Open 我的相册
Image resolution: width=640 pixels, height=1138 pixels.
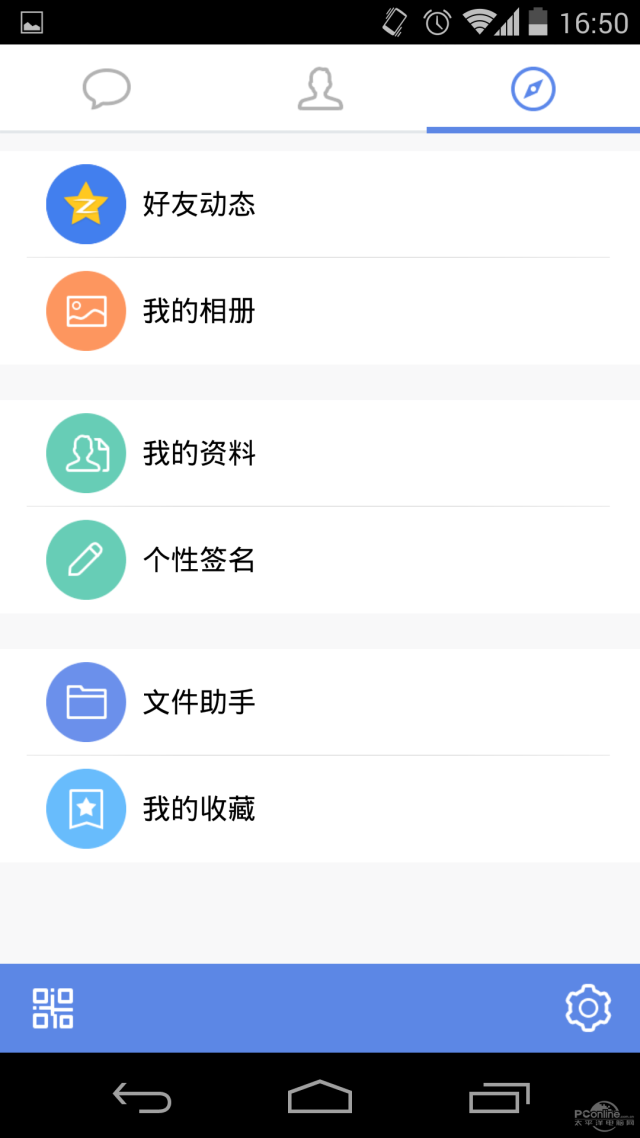[x=198, y=311]
